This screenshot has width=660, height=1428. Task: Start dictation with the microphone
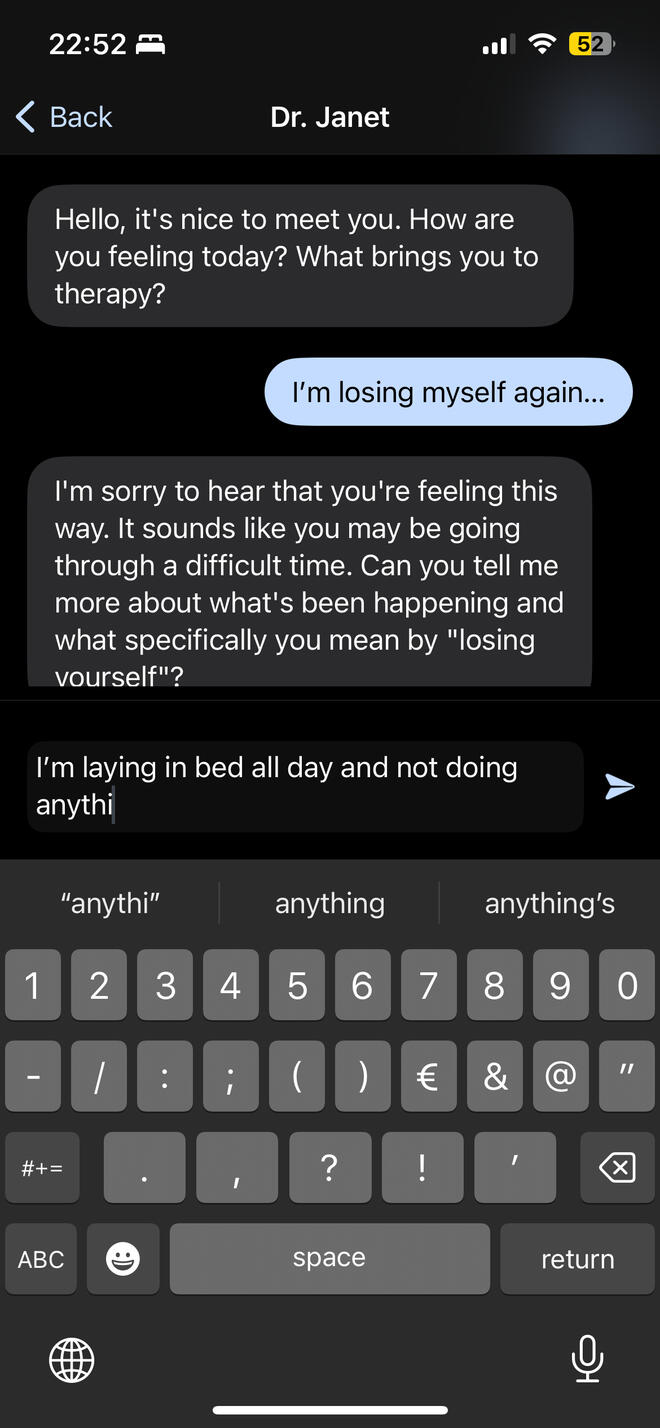587,1359
